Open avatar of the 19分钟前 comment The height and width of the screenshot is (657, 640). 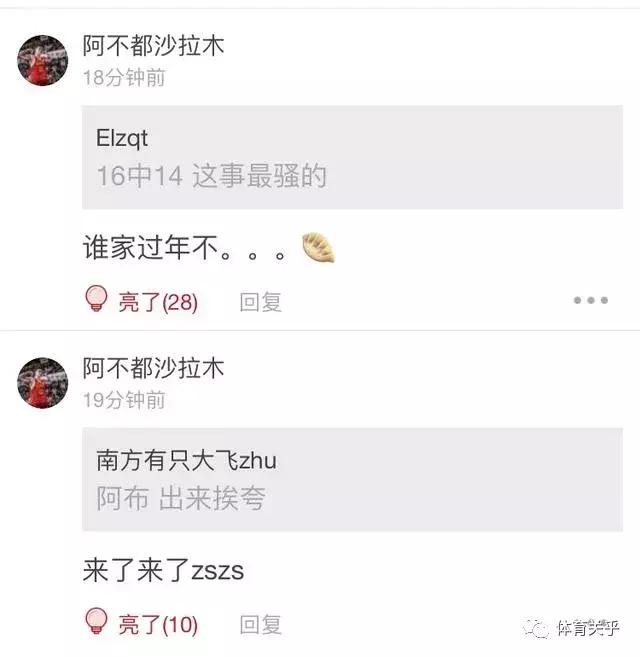tap(42, 383)
